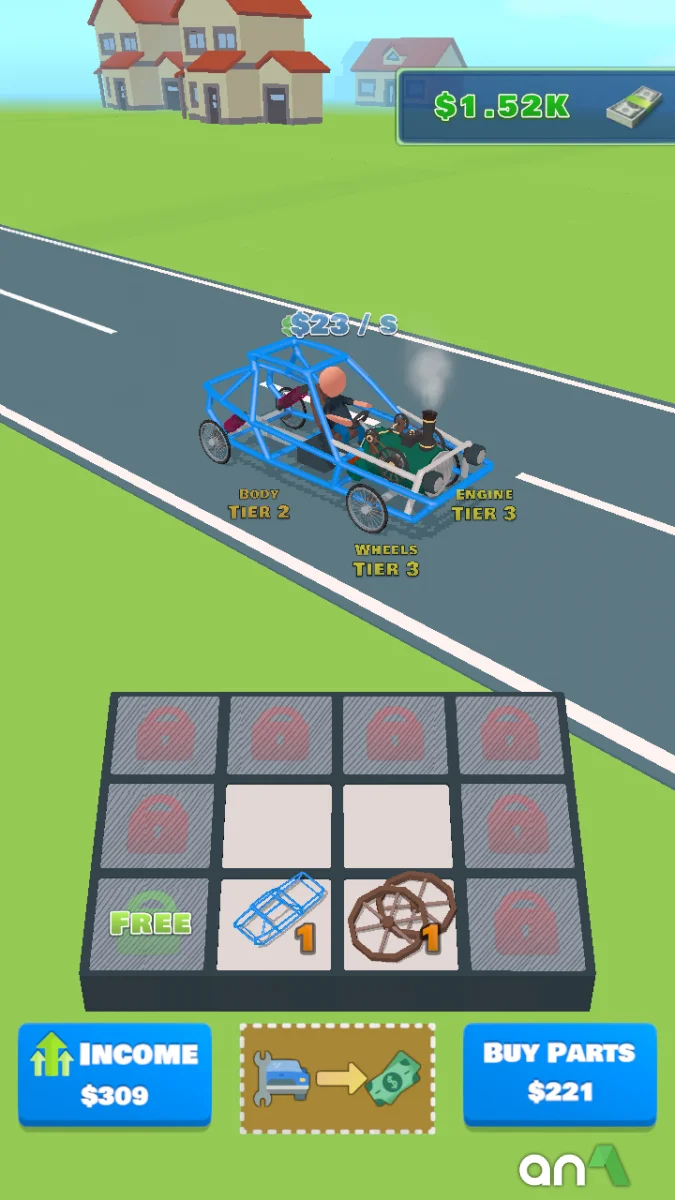Upgrade Income for $309
Screen dimensions: 675x1200
[x=114, y=1074]
